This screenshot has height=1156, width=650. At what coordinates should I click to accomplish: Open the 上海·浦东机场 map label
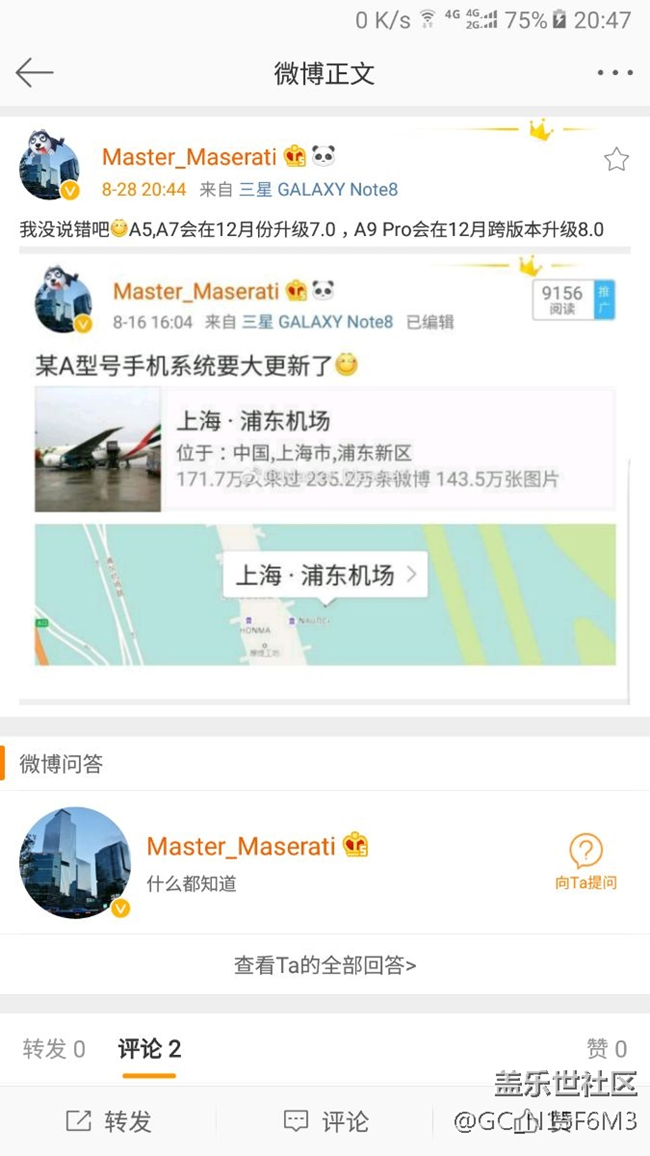[325, 576]
